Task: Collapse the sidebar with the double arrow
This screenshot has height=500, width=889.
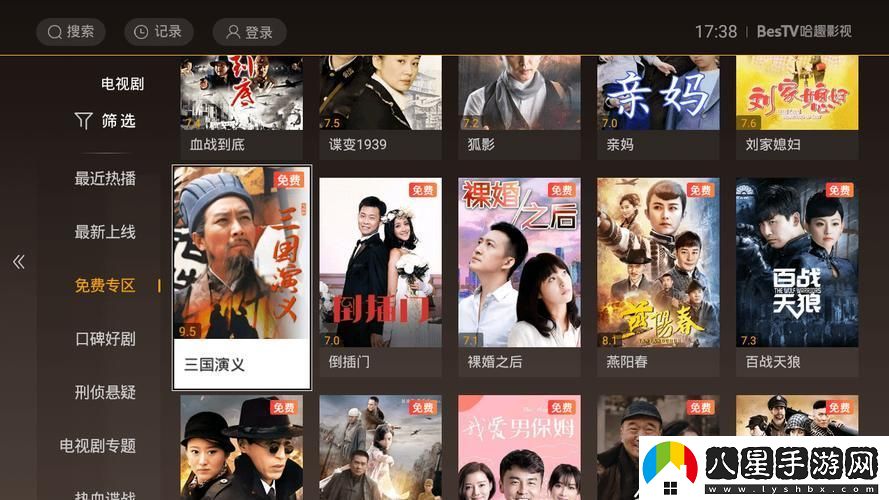Action: coord(18,262)
